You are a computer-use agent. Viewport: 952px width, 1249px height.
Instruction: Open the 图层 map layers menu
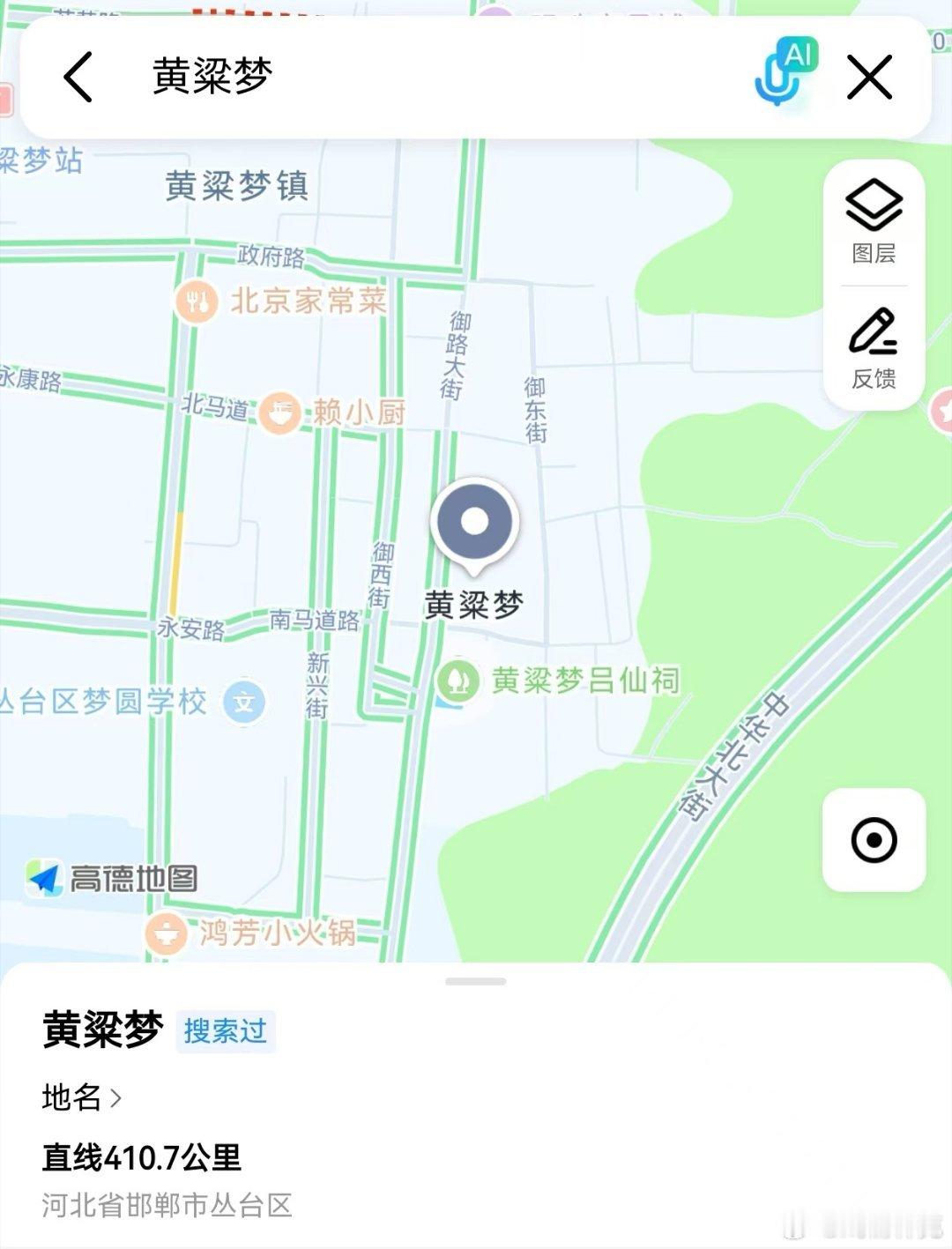tap(874, 221)
